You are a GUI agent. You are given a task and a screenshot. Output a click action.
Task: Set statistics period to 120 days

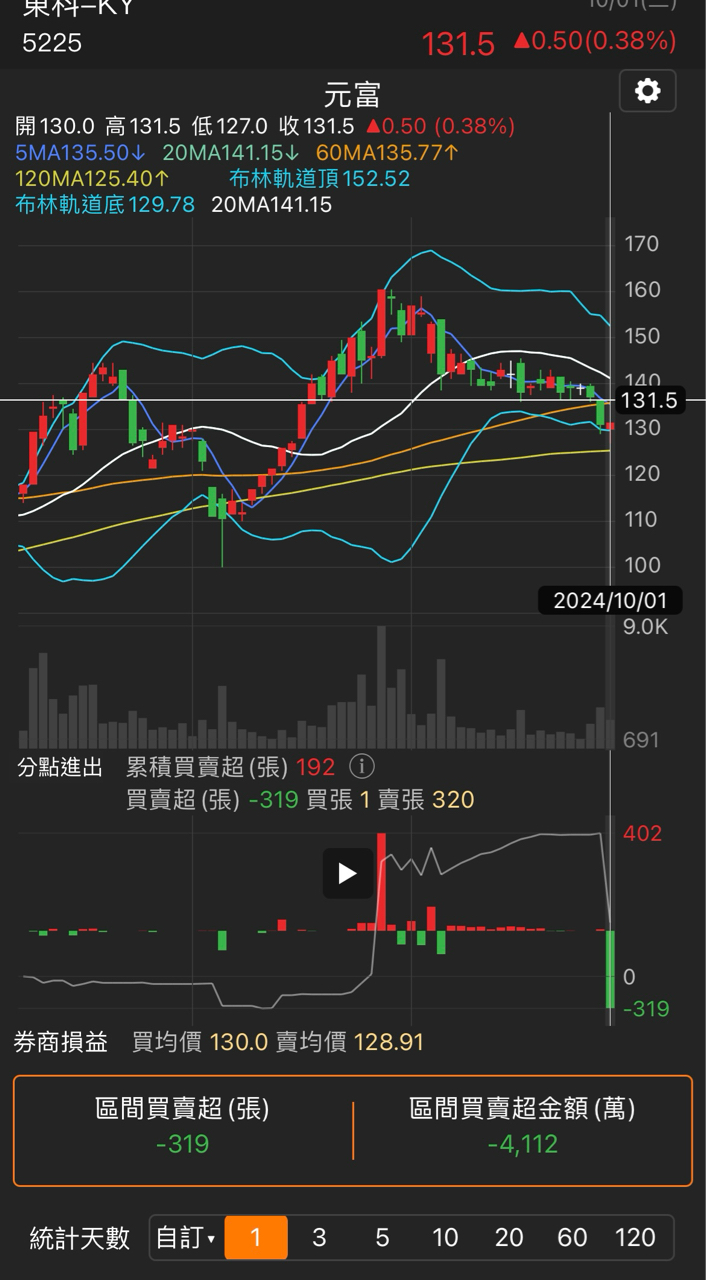[x=635, y=1238]
